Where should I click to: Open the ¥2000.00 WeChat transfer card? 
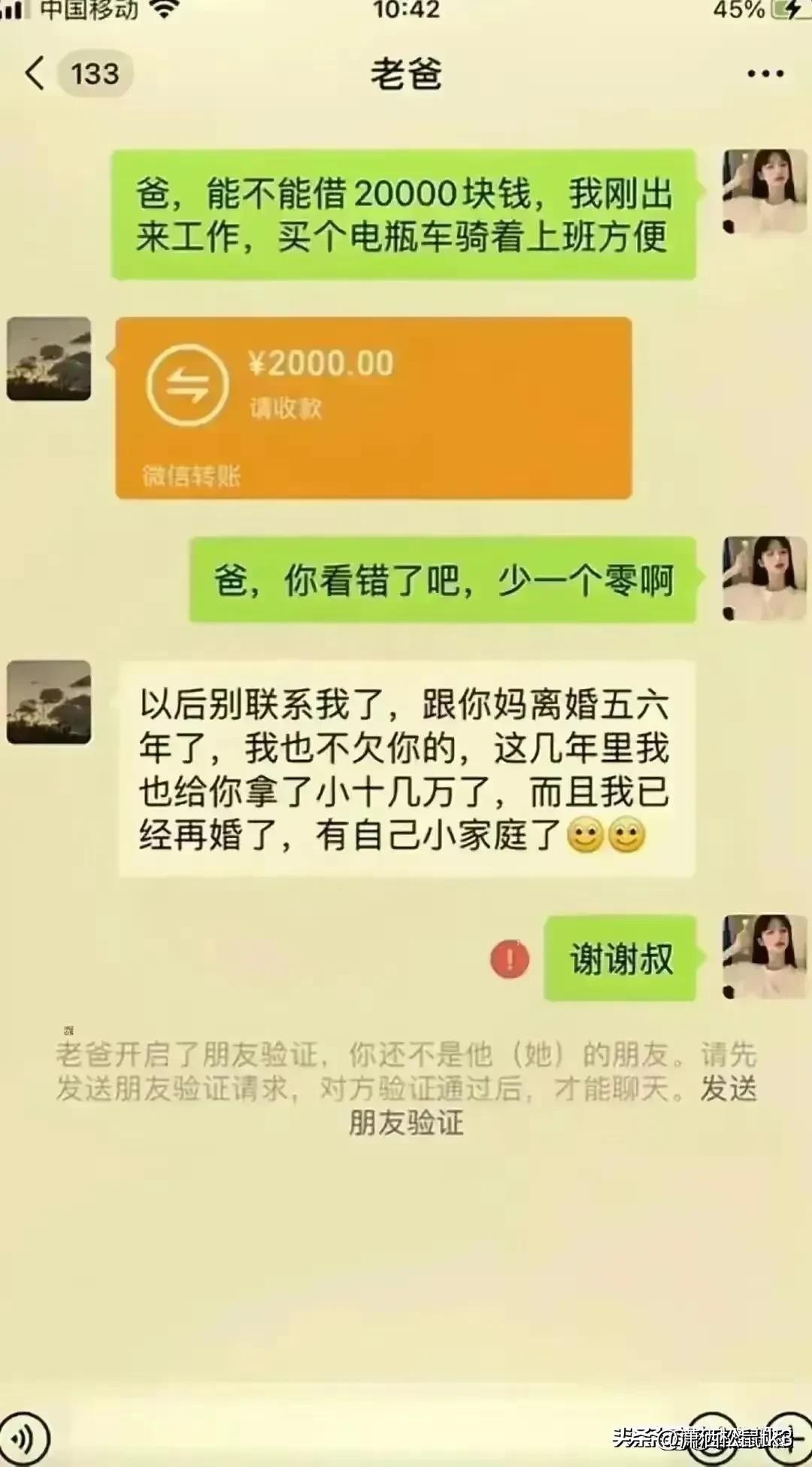(373, 407)
